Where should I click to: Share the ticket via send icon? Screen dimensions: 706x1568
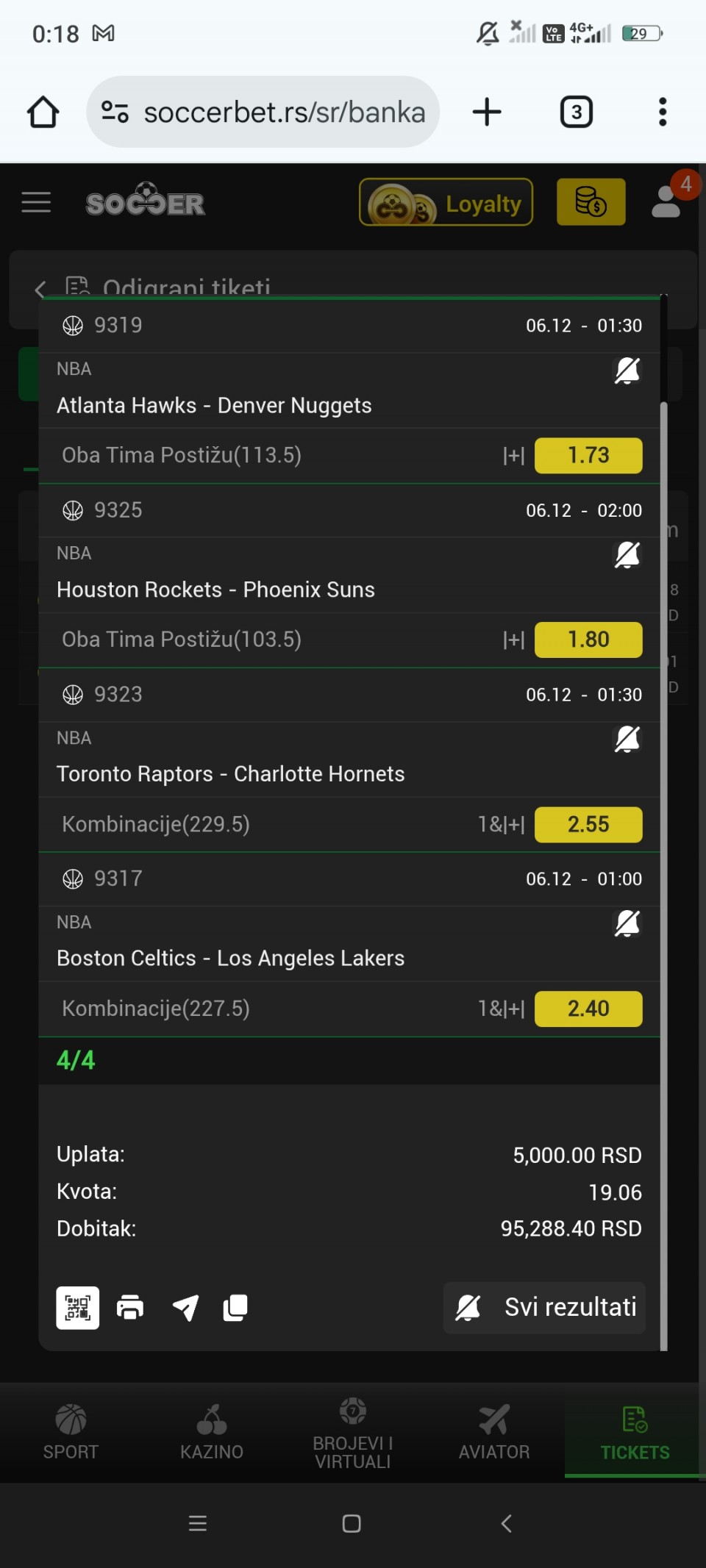coord(185,1308)
